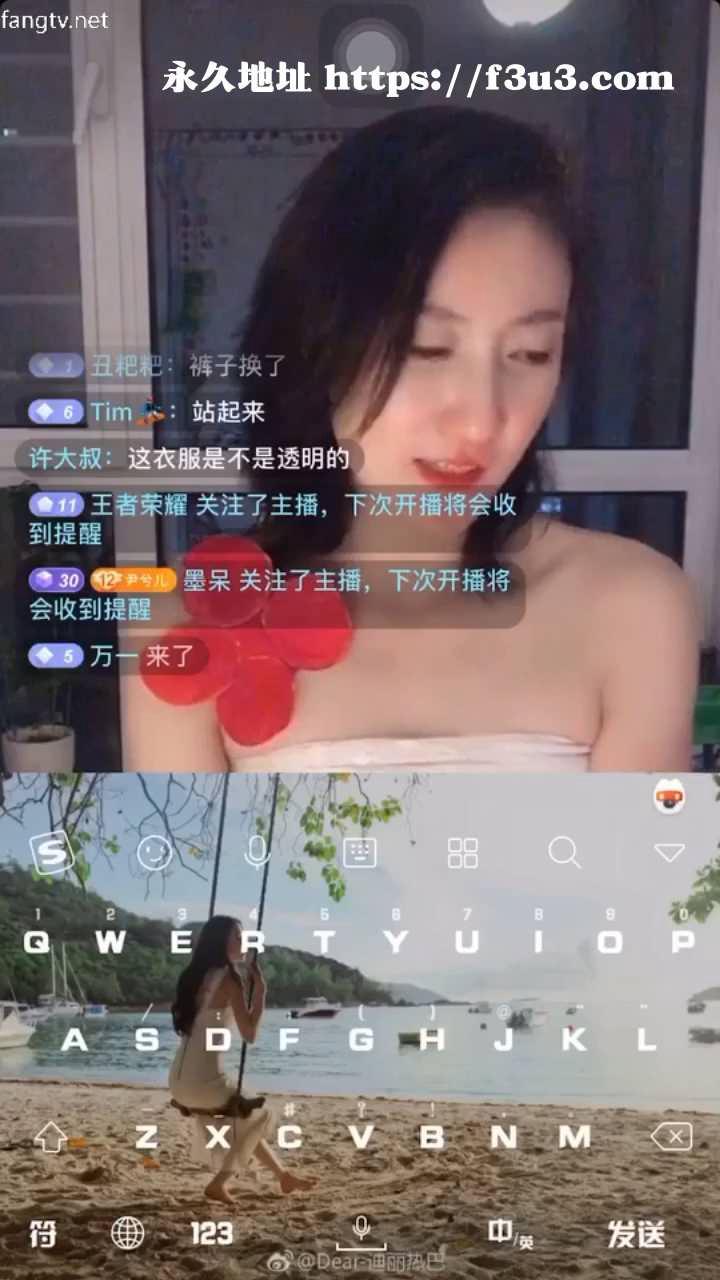Toggle the shift key
This screenshot has height=1280, width=720.
click(x=50, y=1136)
